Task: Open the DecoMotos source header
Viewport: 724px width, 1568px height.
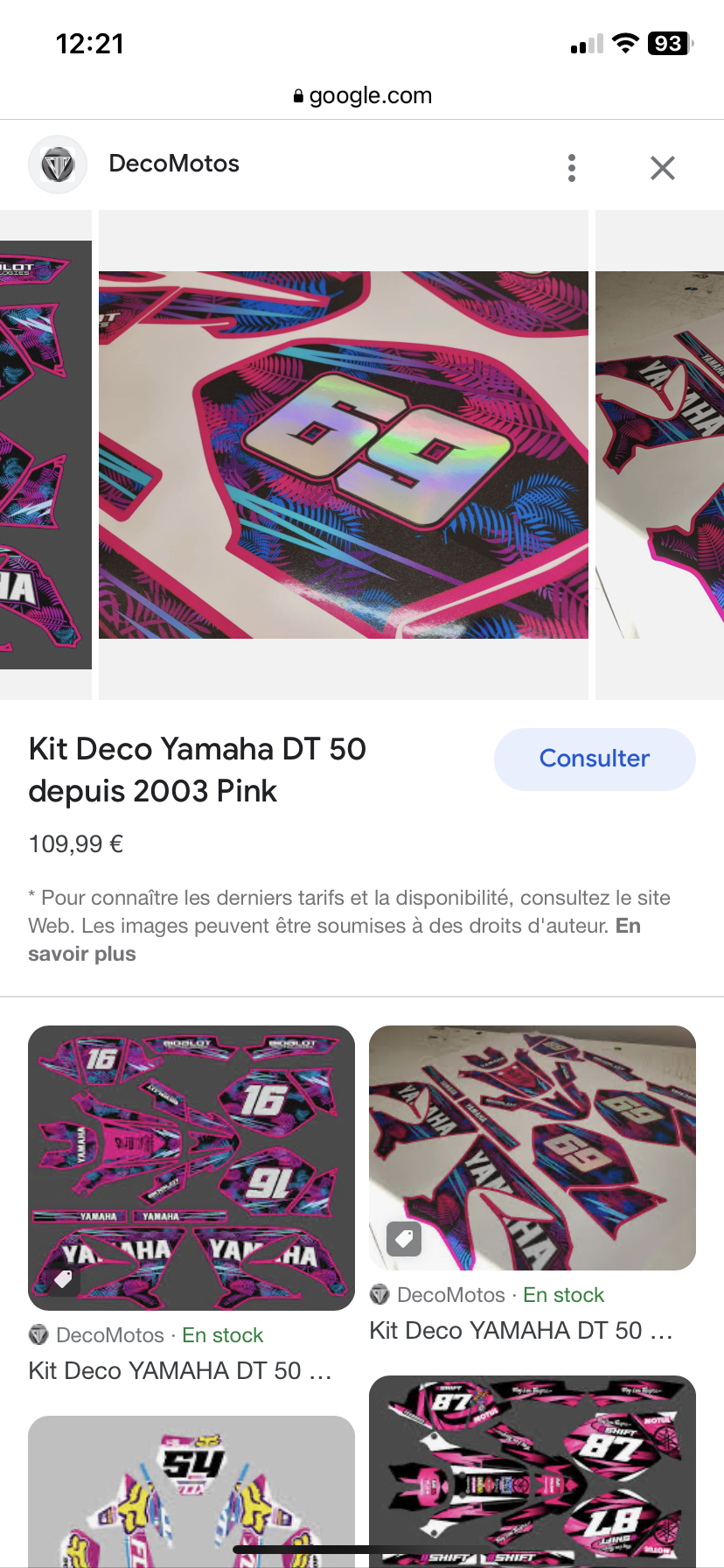Action: [x=173, y=164]
